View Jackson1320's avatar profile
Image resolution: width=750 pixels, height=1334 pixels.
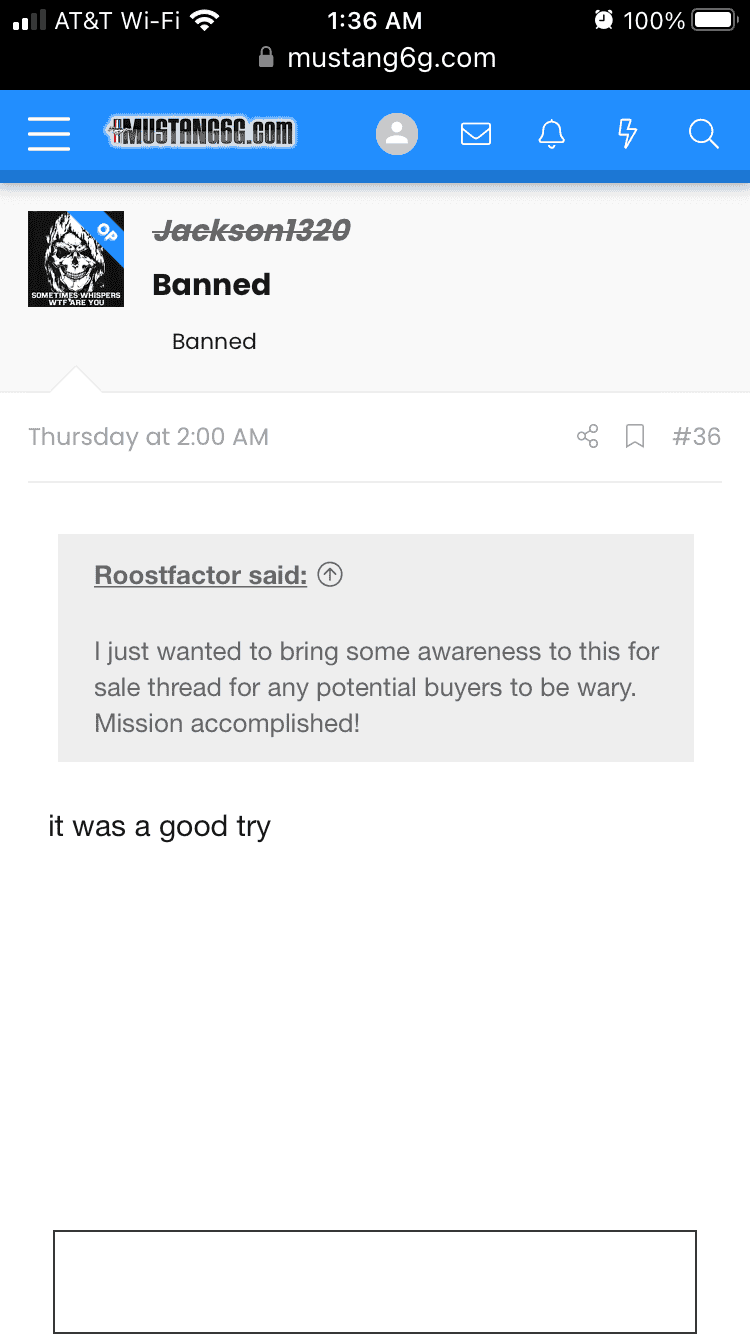point(76,259)
